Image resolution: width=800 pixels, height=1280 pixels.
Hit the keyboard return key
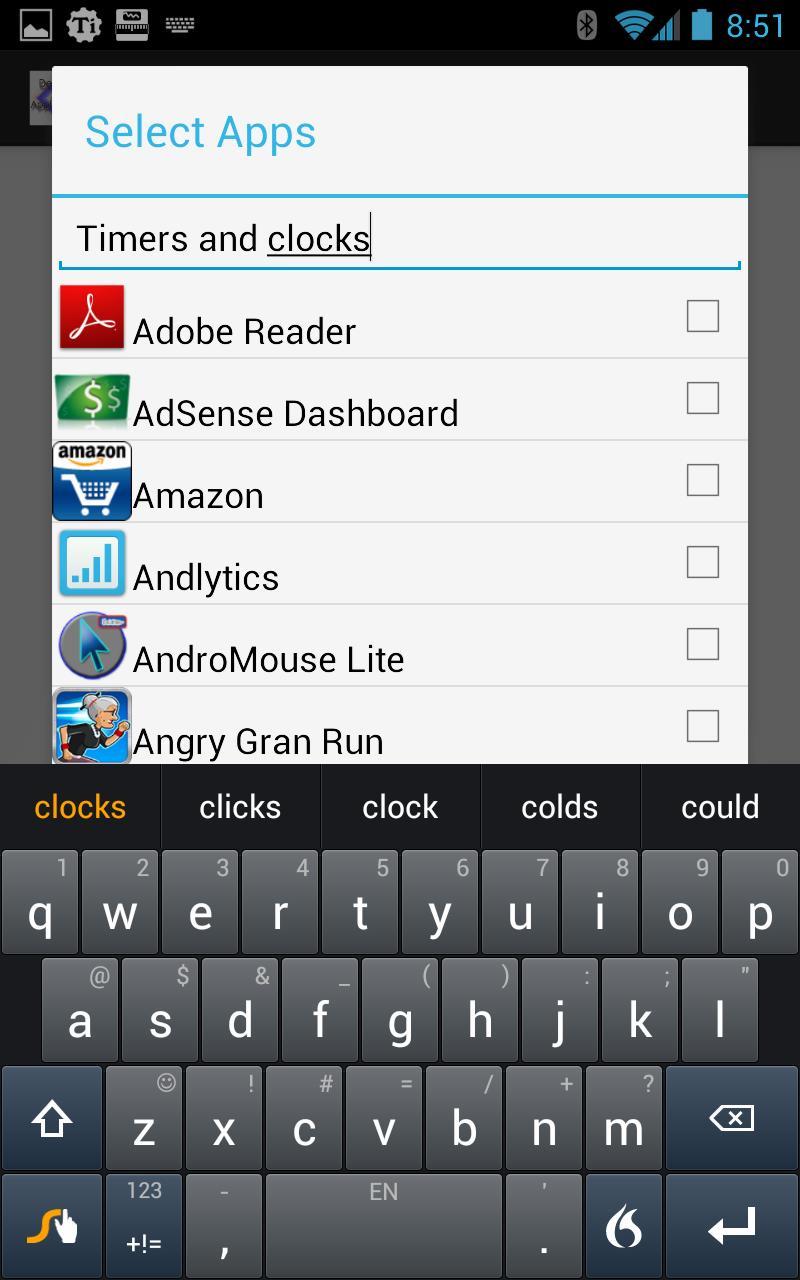coord(732,1226)
